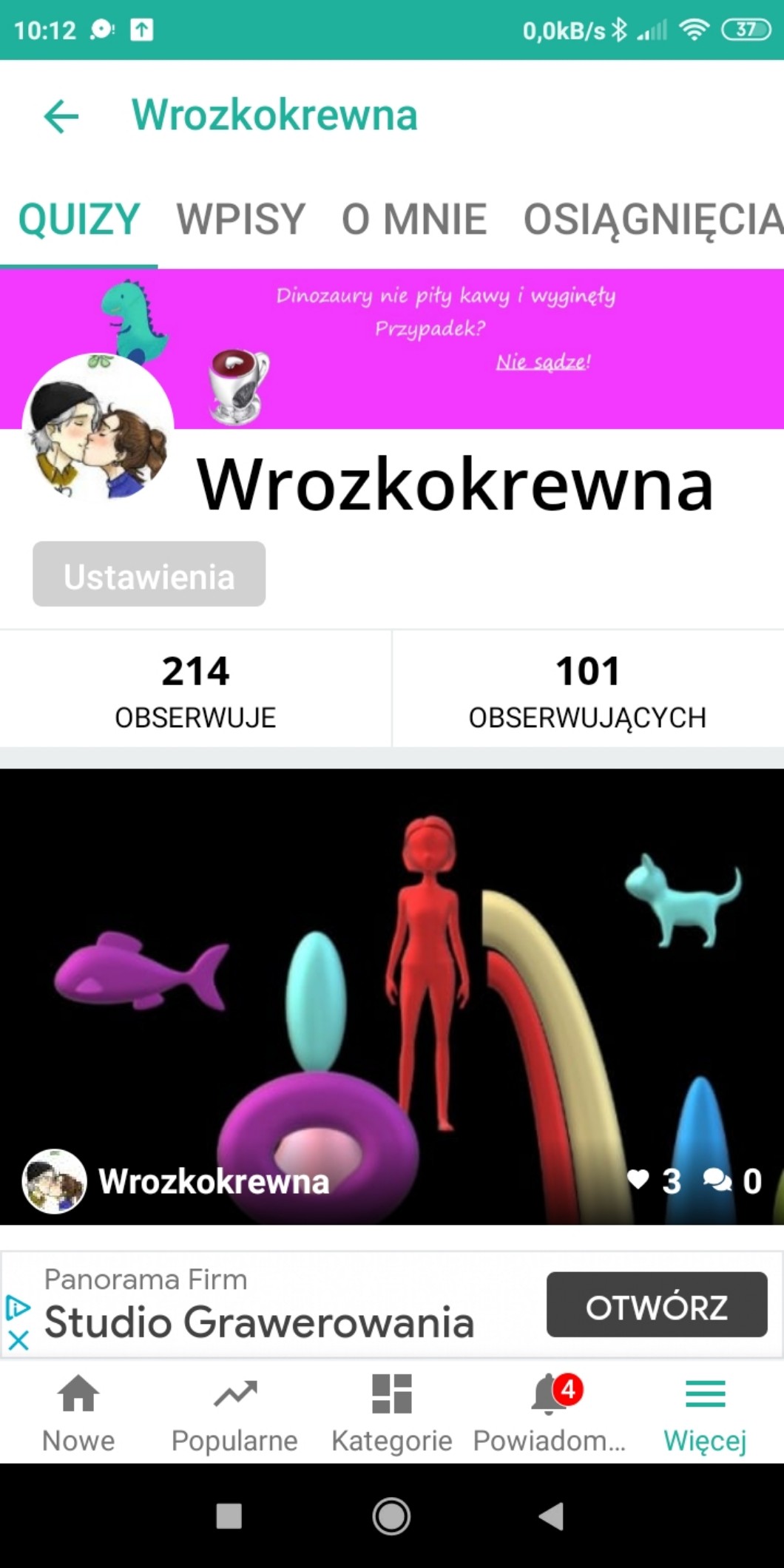Switch to the WPISY tab
Image resolution: width=784 pixels, height=1568 pixels.
[240, 219]
